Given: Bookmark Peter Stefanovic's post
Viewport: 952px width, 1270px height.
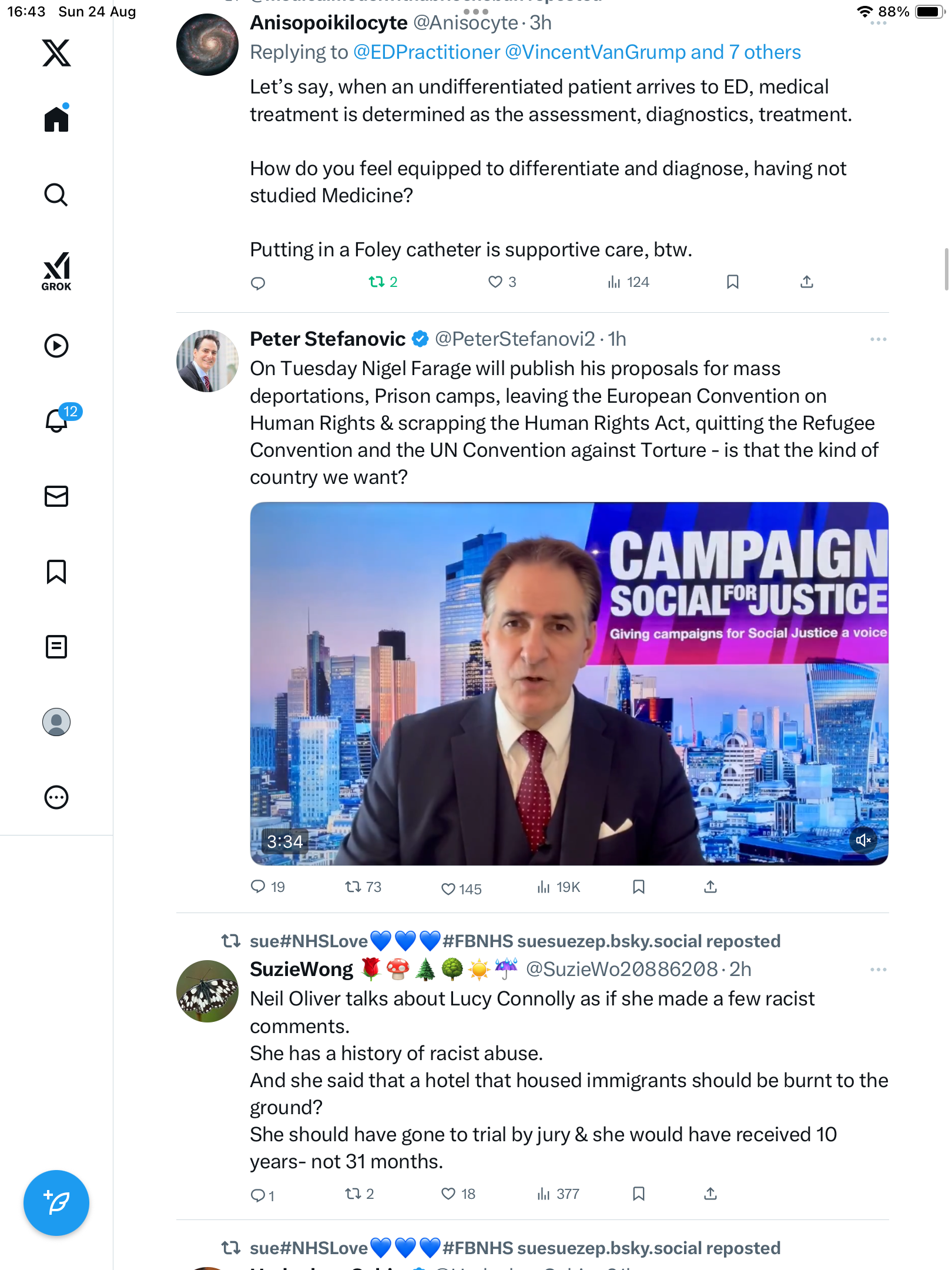Looking at the screenshot, I should (639, 887).
